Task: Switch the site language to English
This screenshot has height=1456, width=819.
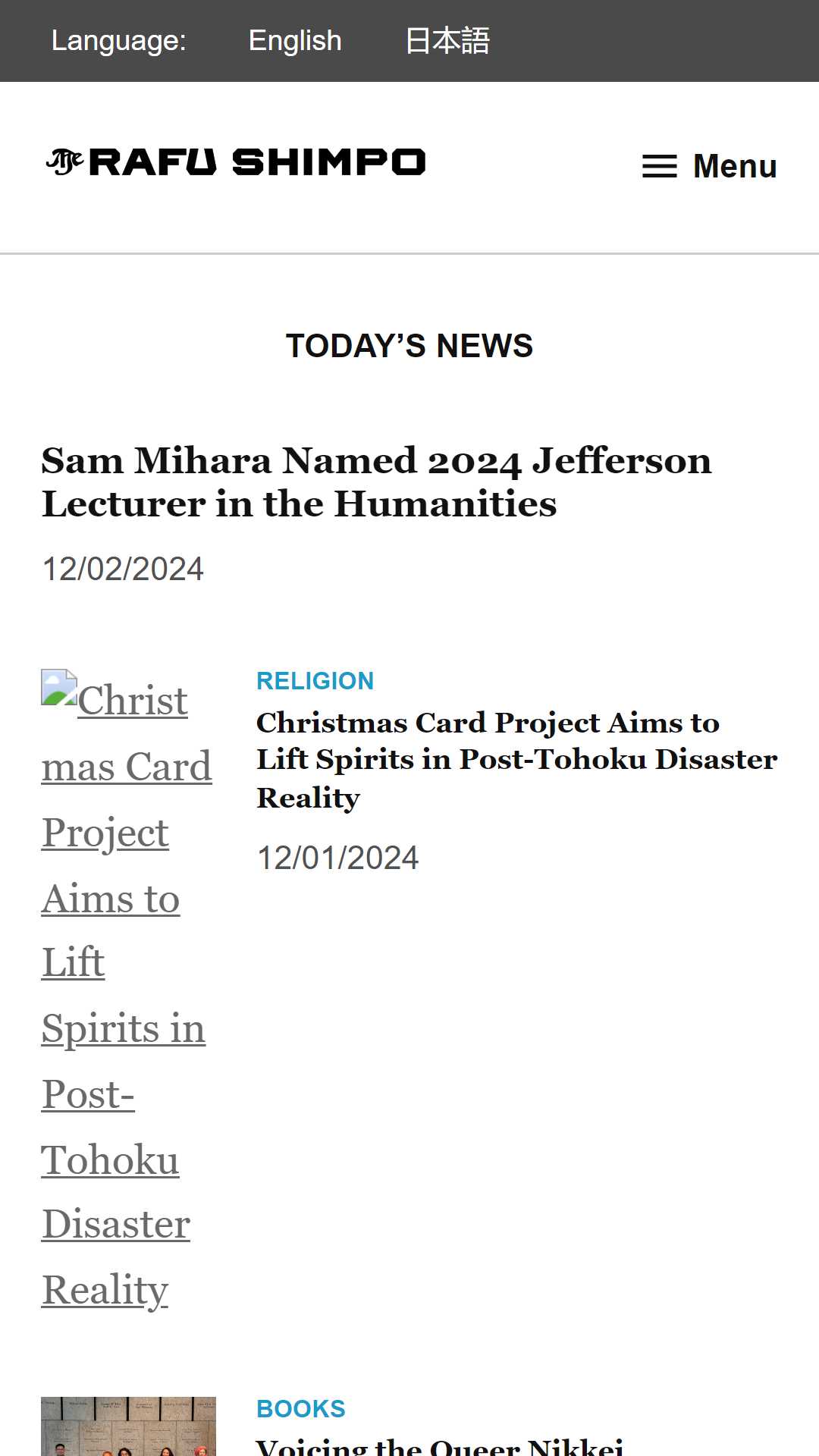Action: coord(295,41)
